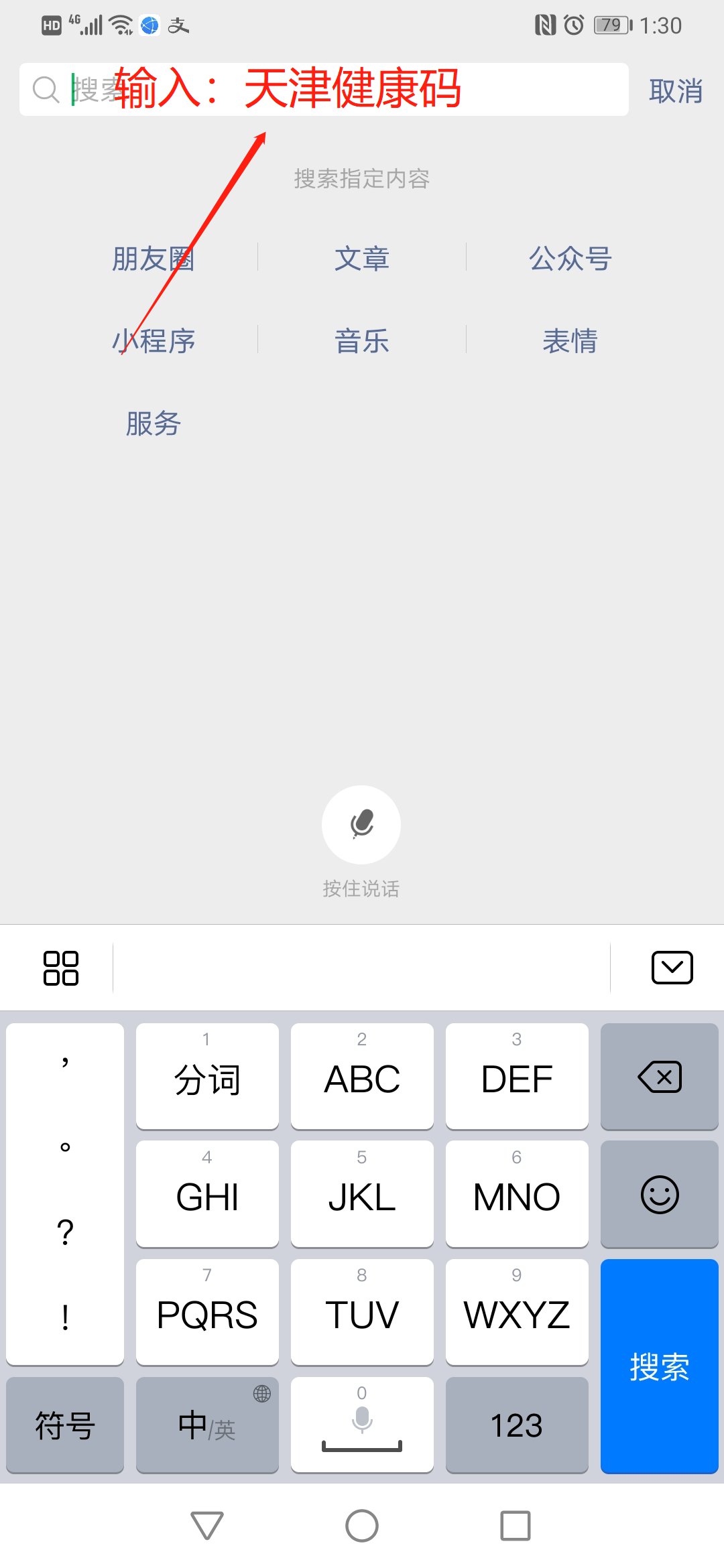Switch to the 123 numeric keyboard
Screen dimensions: 724x1568
[516, 1425]
